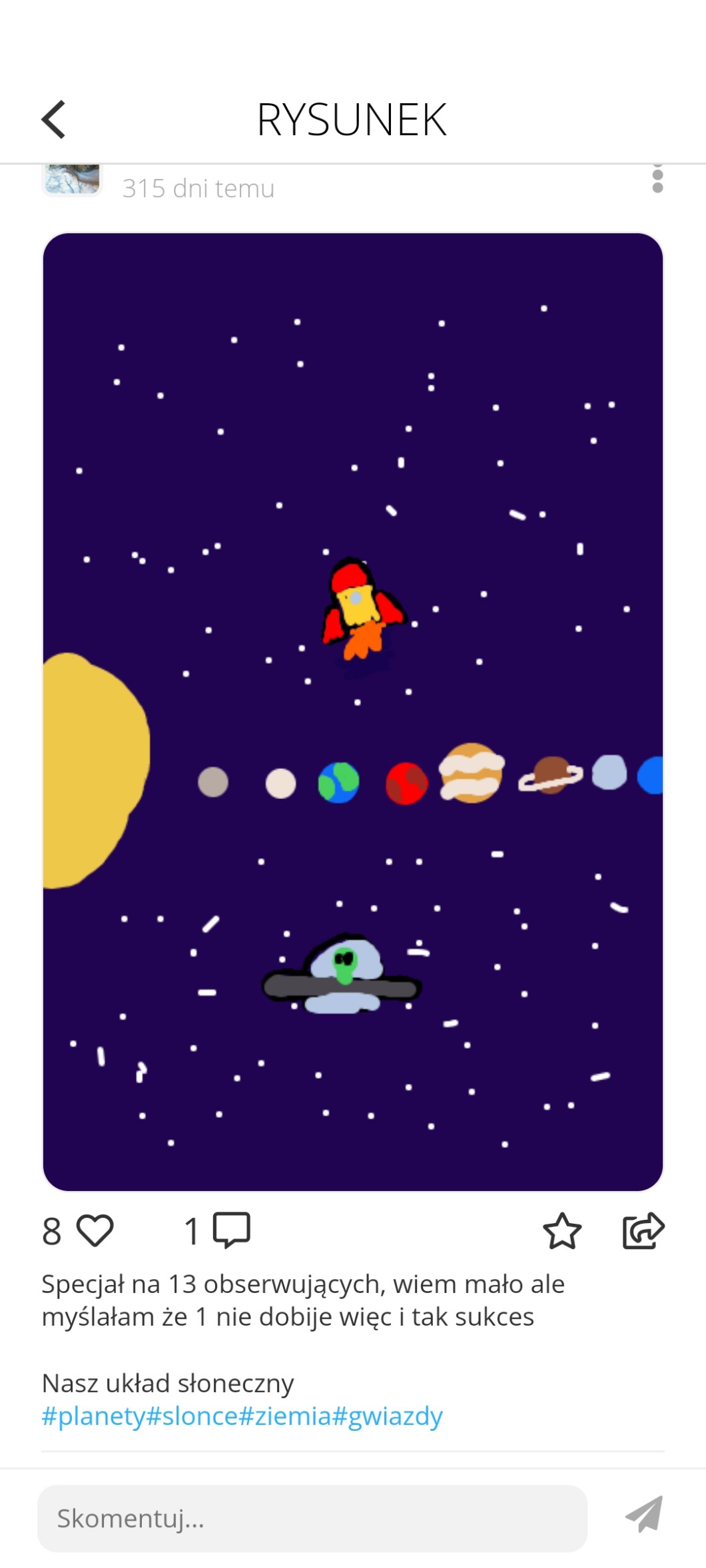Viewport: 706px width, 1568px height.
Task: Send the comment with the paper plane
Action: click(644, 1514)
